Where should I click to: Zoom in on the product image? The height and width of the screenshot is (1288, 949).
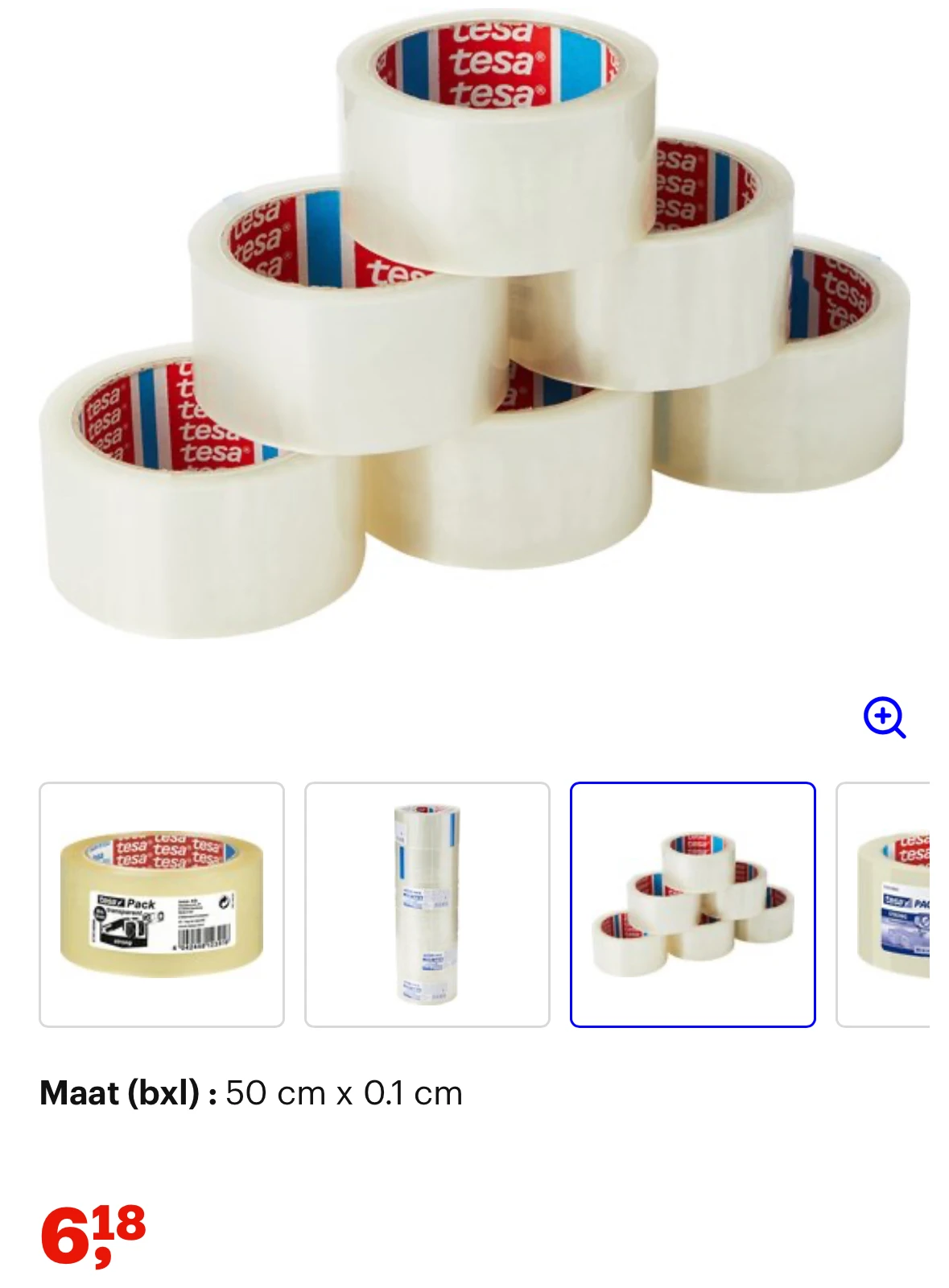884,716
